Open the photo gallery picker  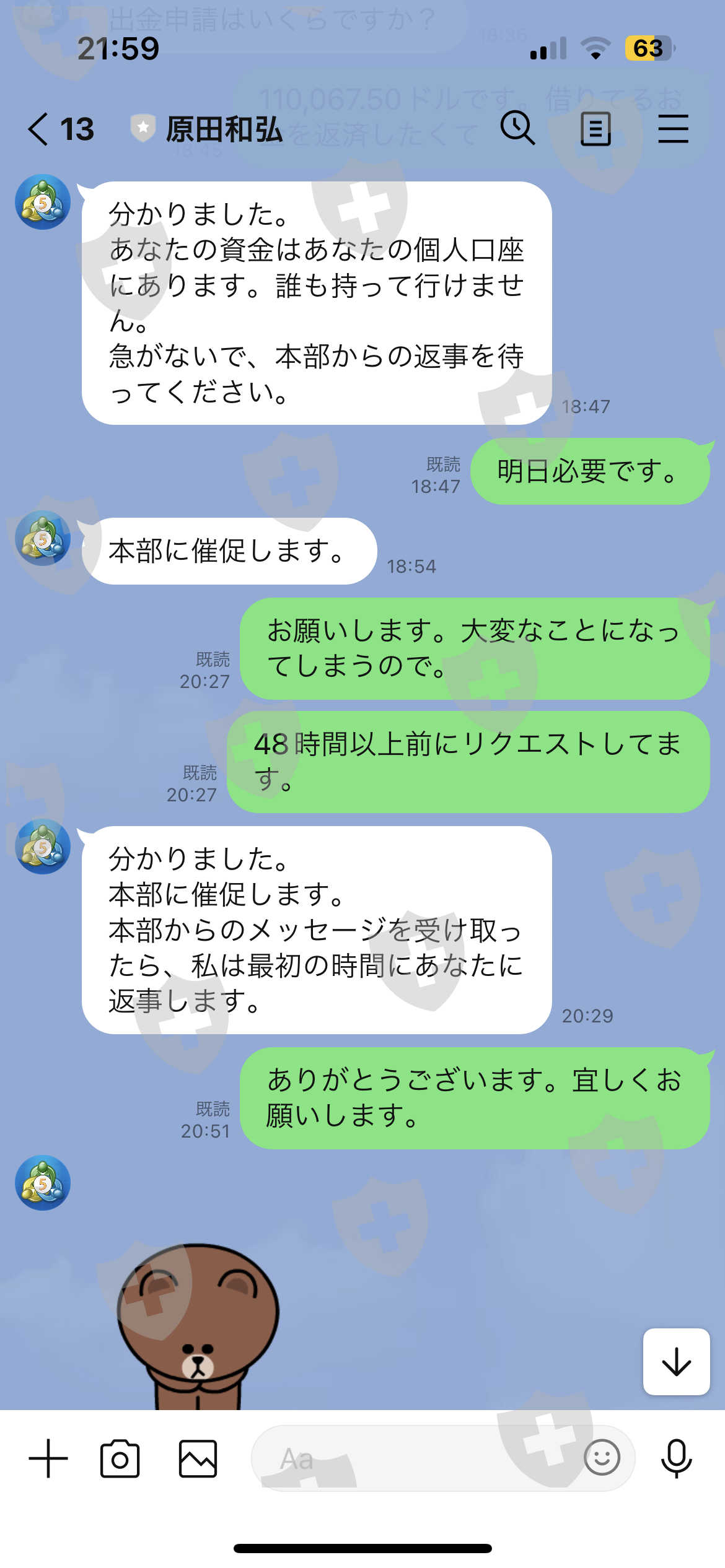[198, 1458]
